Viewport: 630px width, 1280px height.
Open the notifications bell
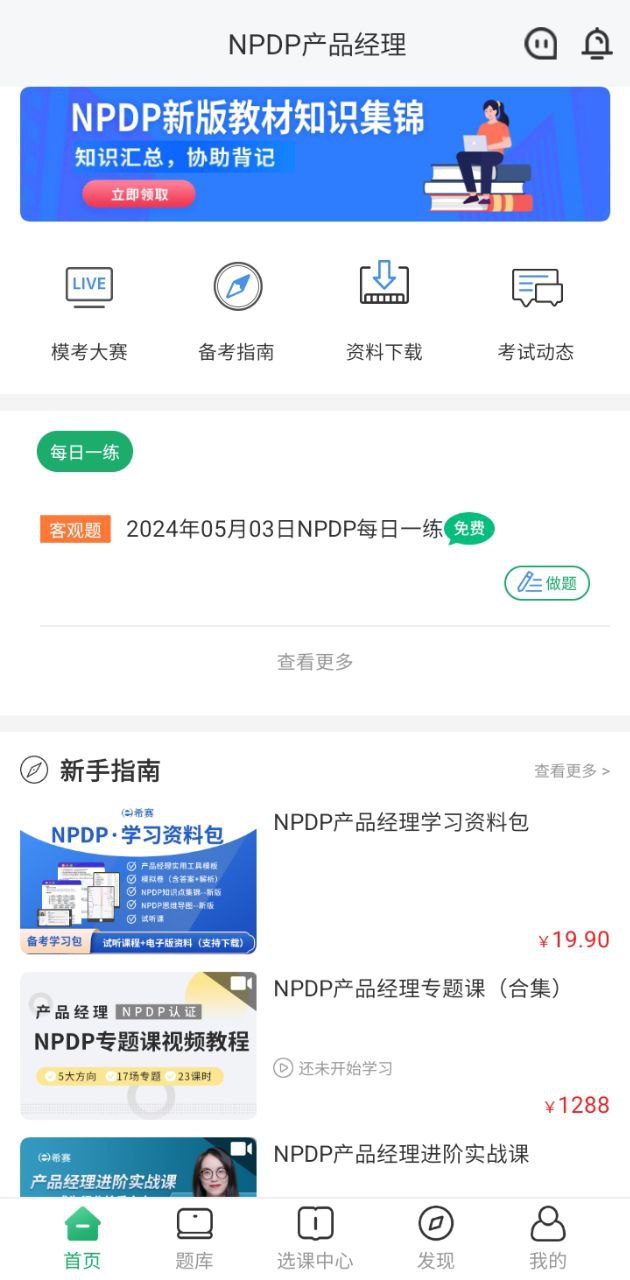pyautogui.click(x=597, y=44)
